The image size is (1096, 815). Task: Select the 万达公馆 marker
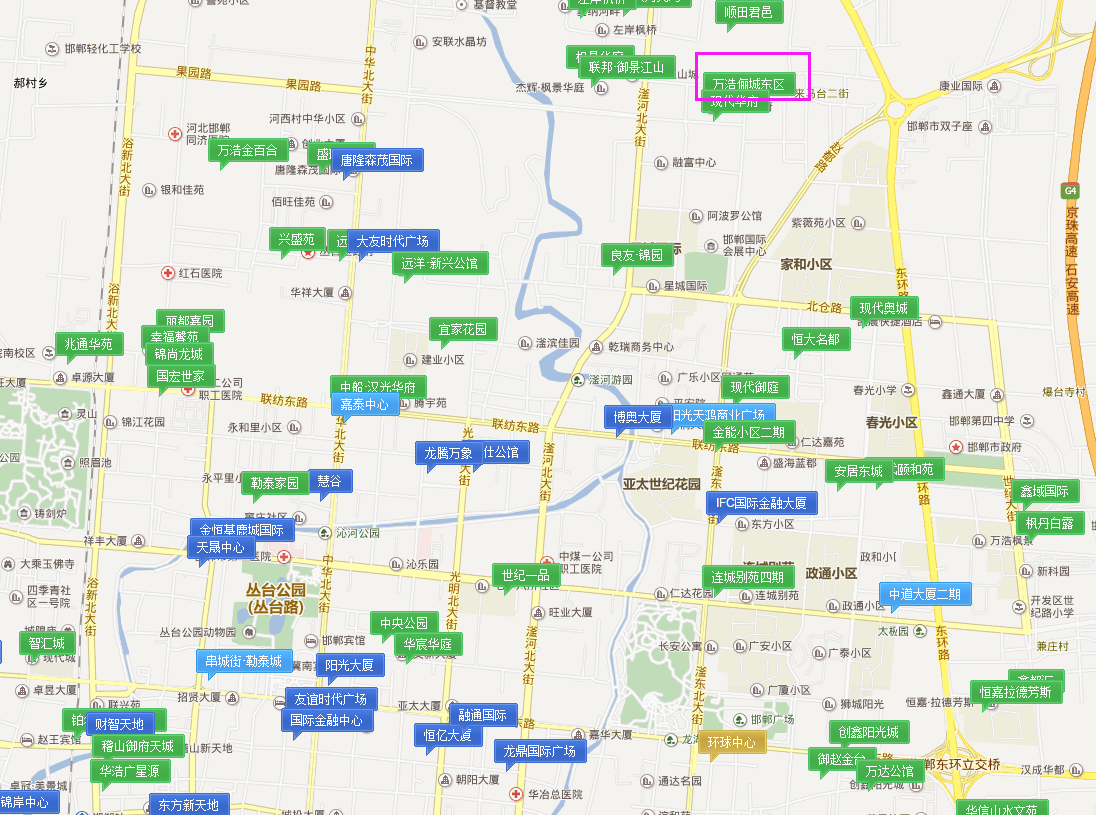(890, 772)
